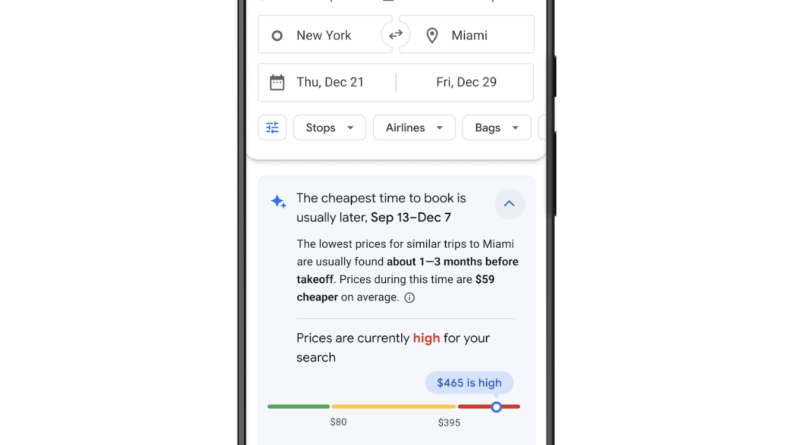800x445 pixels.
Task: Expand the Airlines filter dropdown
Action: pyautogui.click(x=414, y=128)
